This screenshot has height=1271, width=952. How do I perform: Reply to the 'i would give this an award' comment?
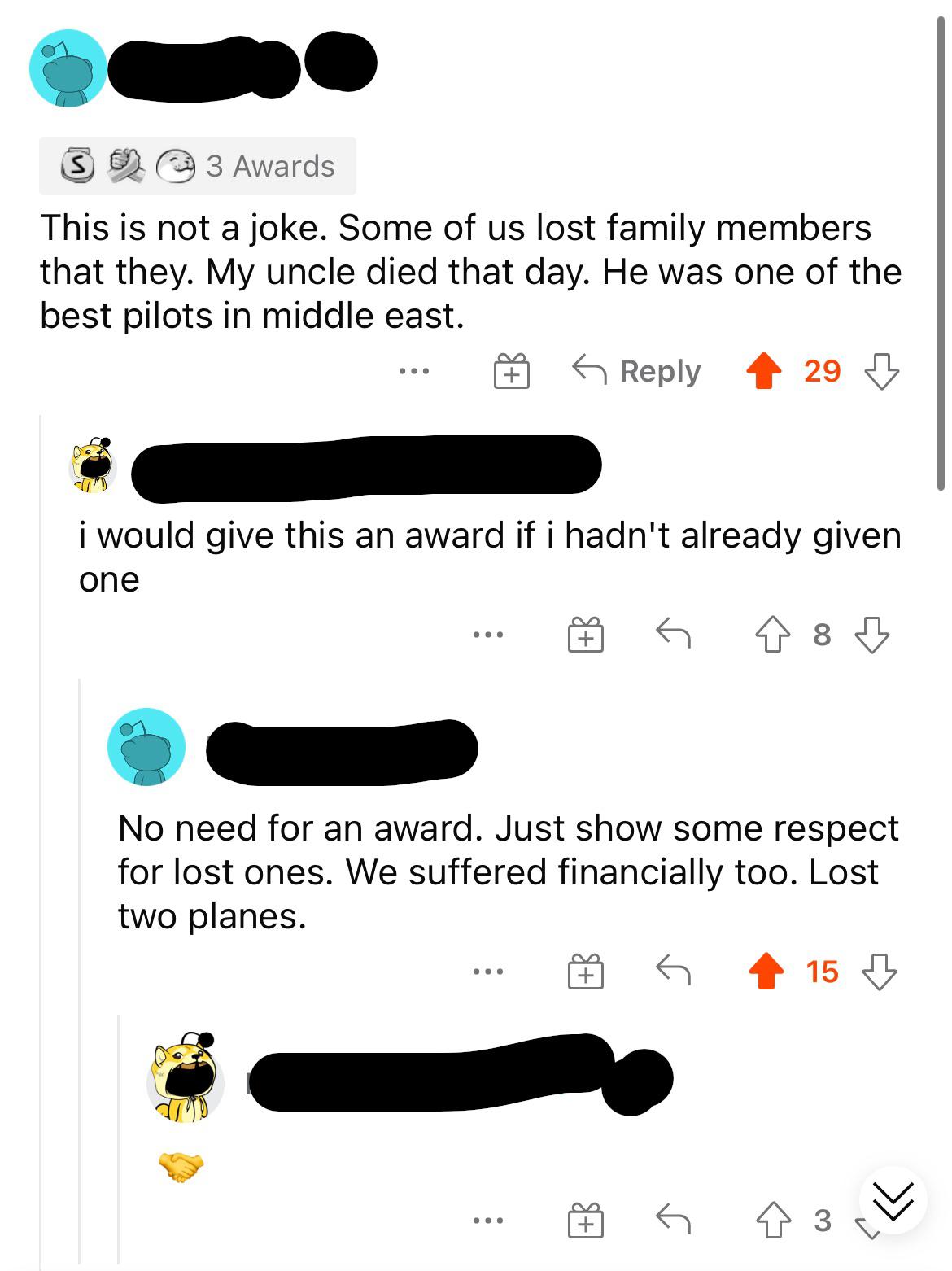pyautogui.click(x=674, y=634)
